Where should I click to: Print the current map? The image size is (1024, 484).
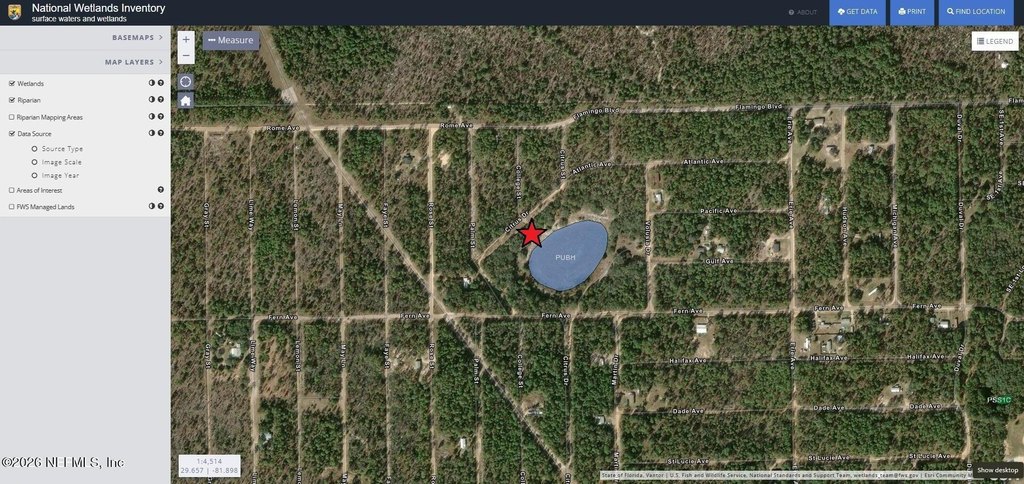(x=911, y=12)
